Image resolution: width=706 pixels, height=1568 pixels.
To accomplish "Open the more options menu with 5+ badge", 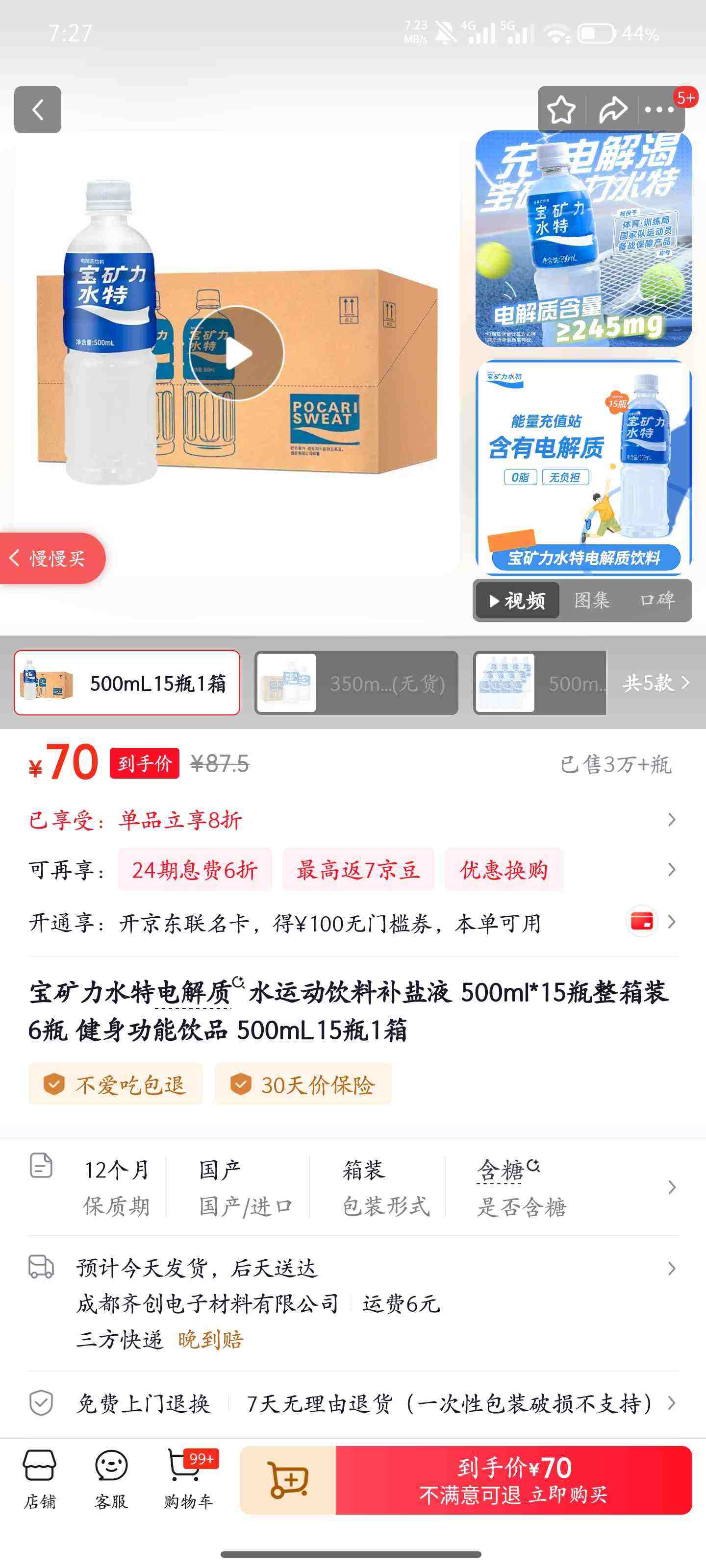I will (661, 110).
